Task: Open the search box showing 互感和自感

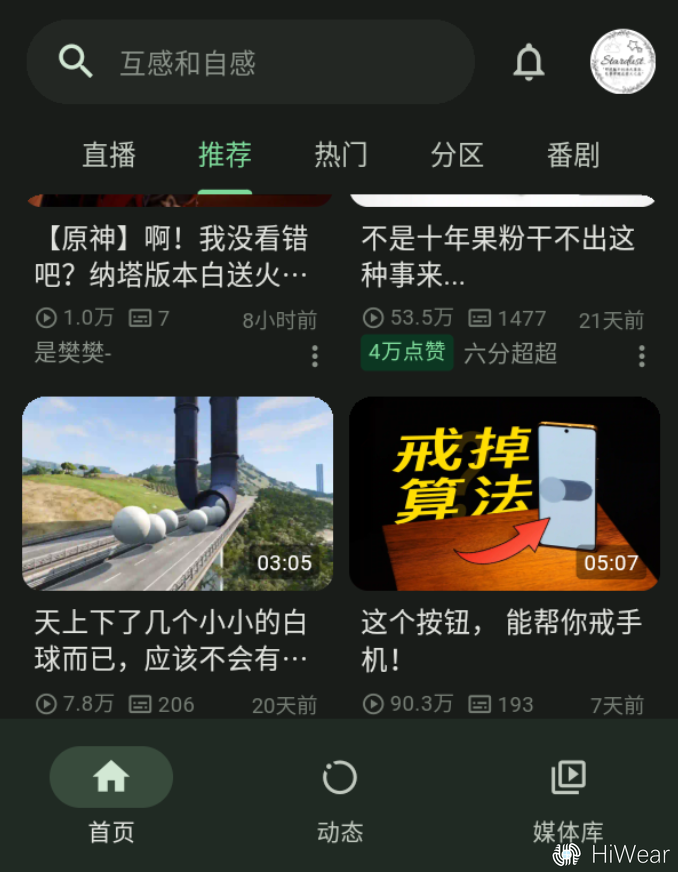Action: point(250,63)
